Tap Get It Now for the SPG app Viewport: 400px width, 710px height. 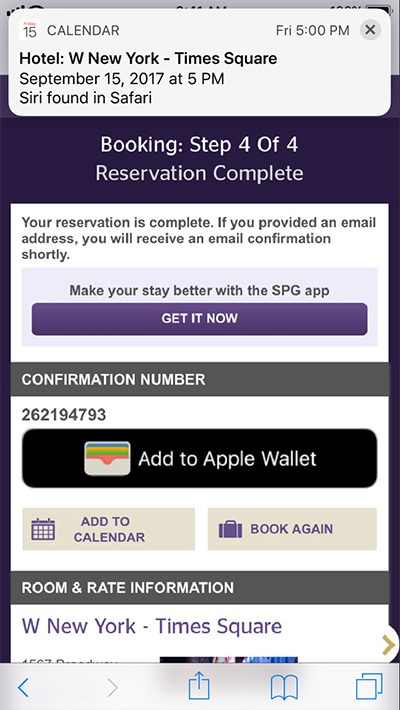point(199,319)
